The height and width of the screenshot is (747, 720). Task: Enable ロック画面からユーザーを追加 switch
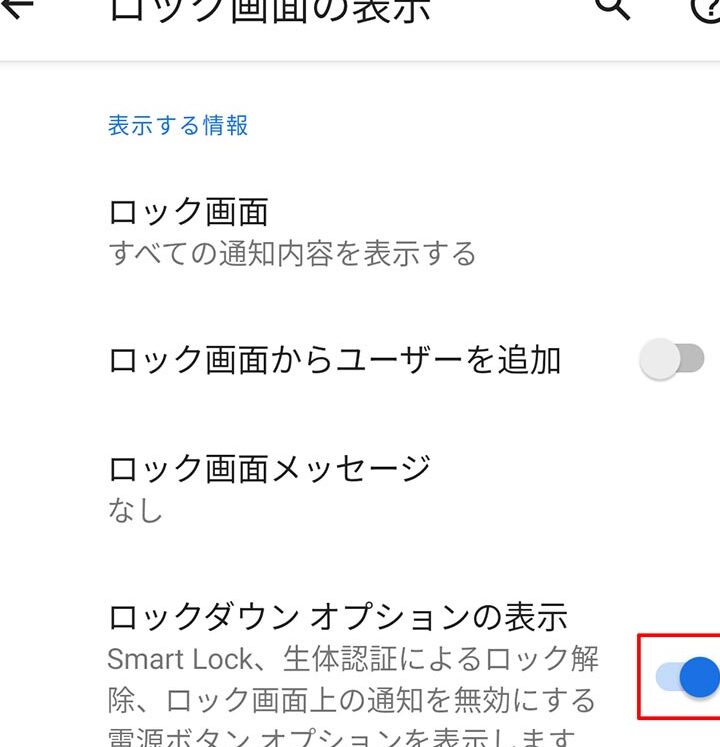(x=672, y=359)
